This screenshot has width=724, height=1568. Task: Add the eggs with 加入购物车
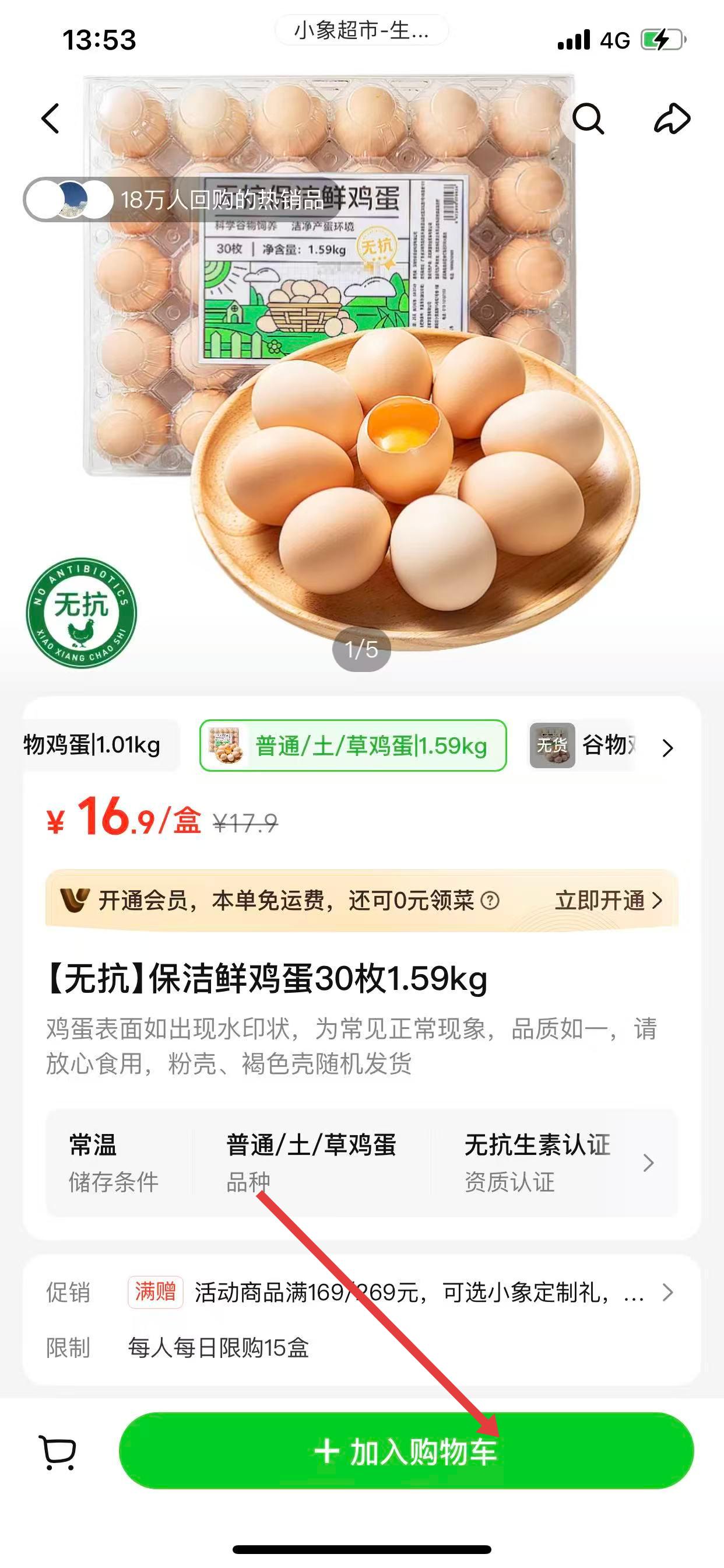(x=406, y=1451)
